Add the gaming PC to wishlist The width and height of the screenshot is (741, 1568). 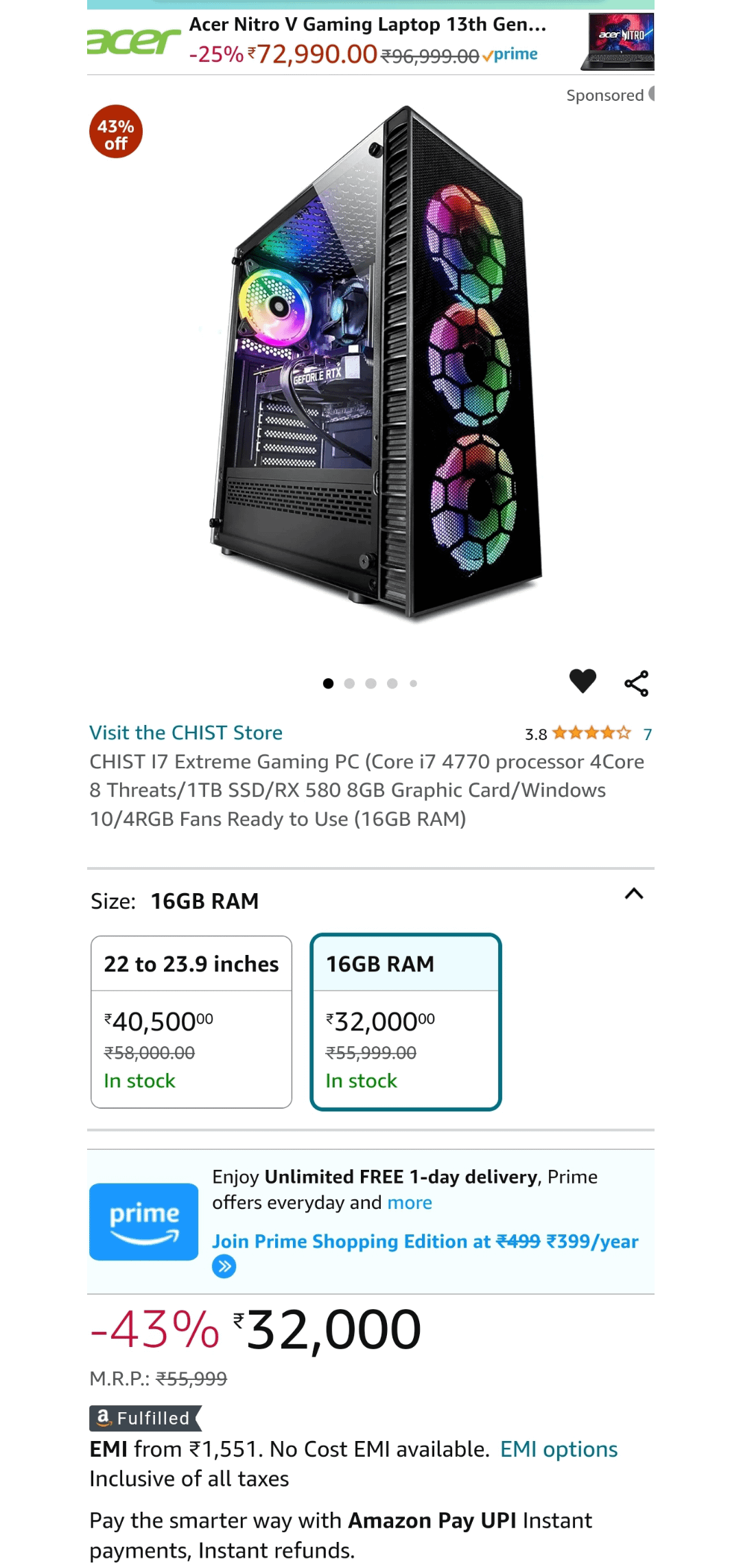tap(583, 681)
